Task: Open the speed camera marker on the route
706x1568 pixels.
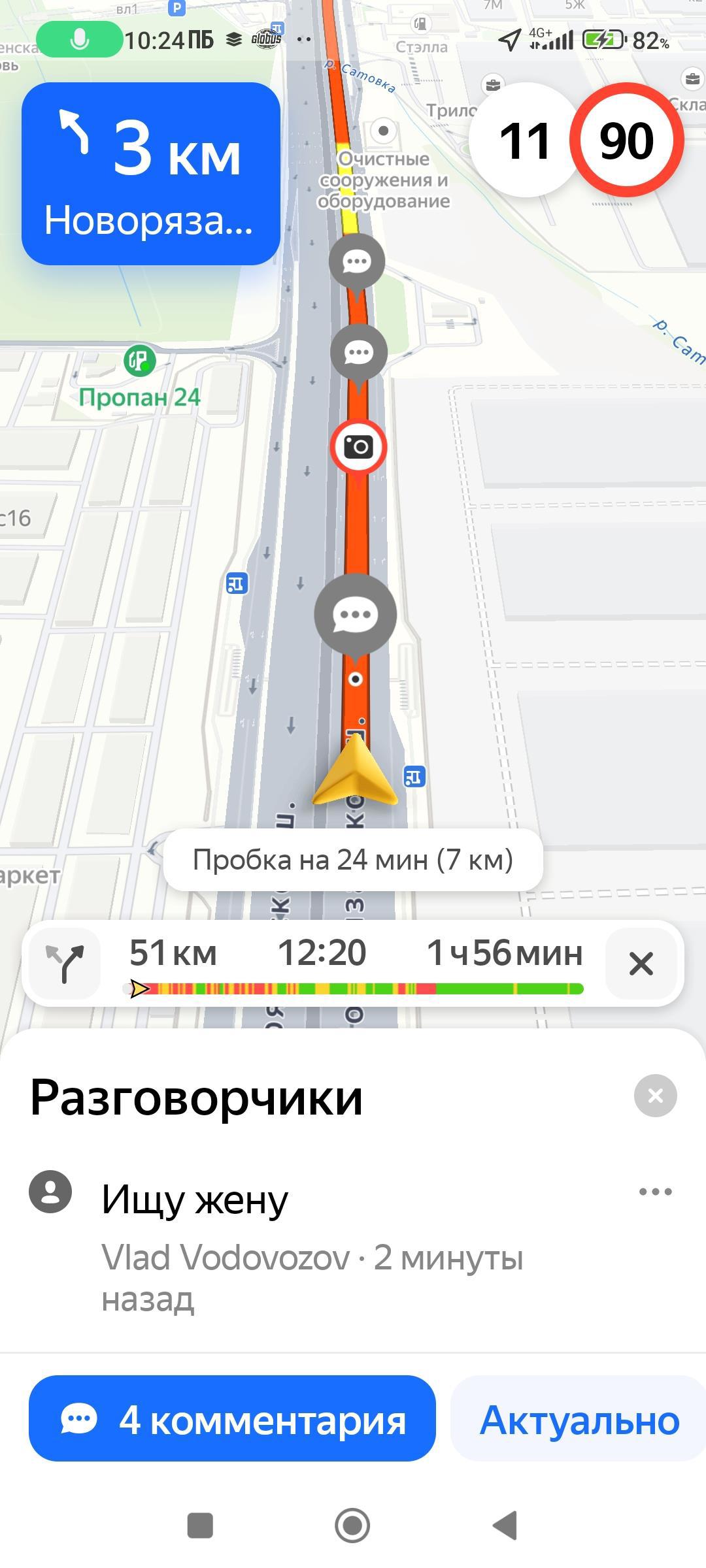Action: pyautogui.click(x=358, y=448)
